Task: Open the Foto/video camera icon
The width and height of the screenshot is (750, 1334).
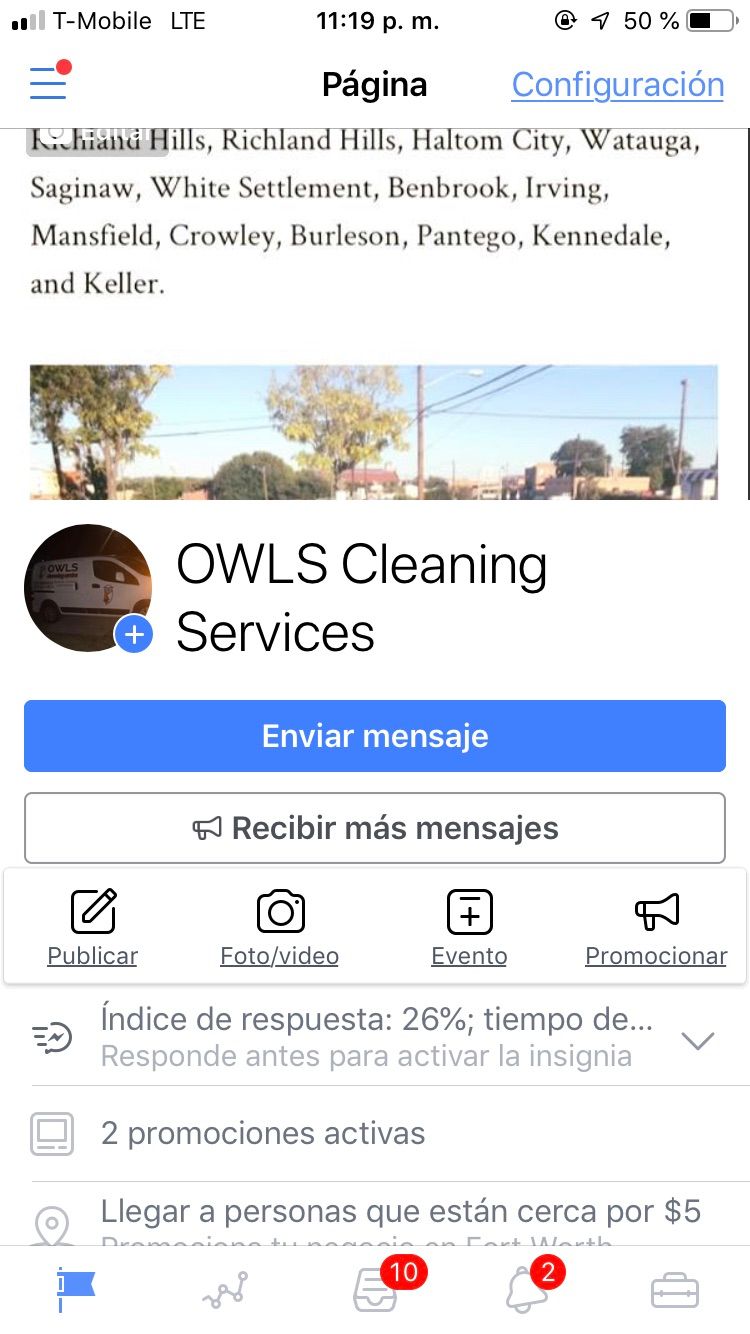Action: pyautogui.click(x=279, y=910)
